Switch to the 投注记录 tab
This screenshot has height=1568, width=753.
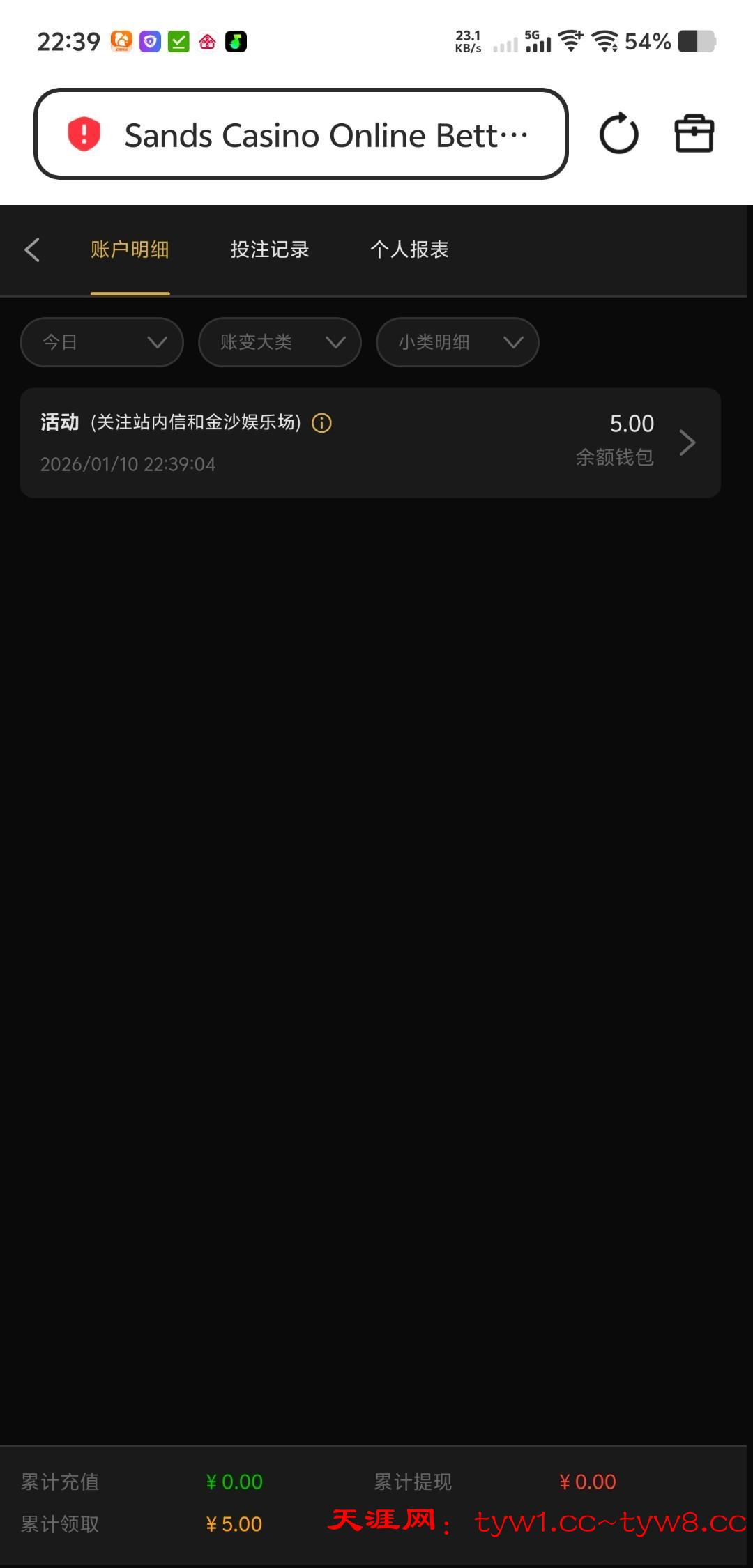point(270,249)
